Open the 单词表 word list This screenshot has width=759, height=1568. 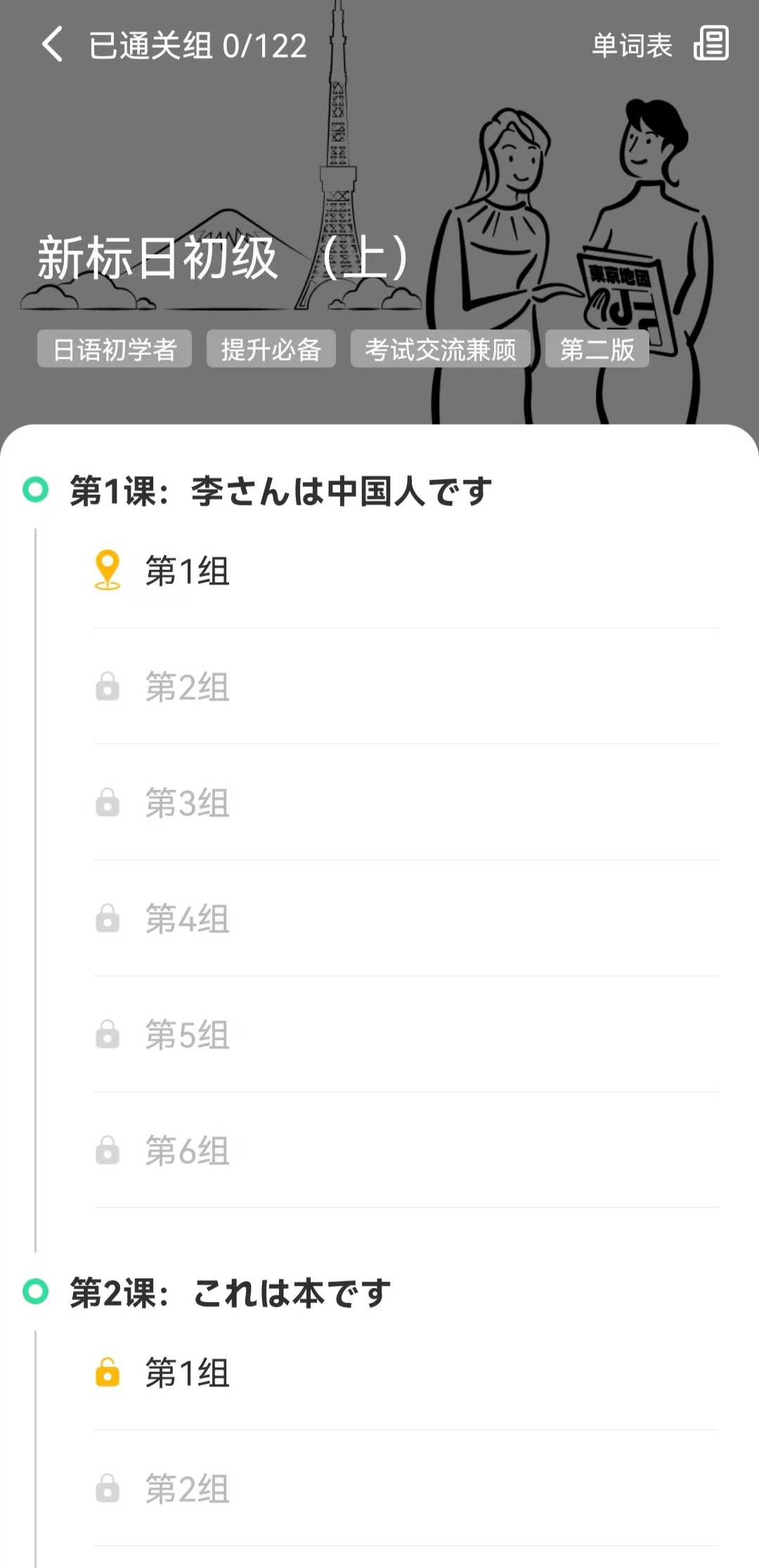click(x=660, y=45)
